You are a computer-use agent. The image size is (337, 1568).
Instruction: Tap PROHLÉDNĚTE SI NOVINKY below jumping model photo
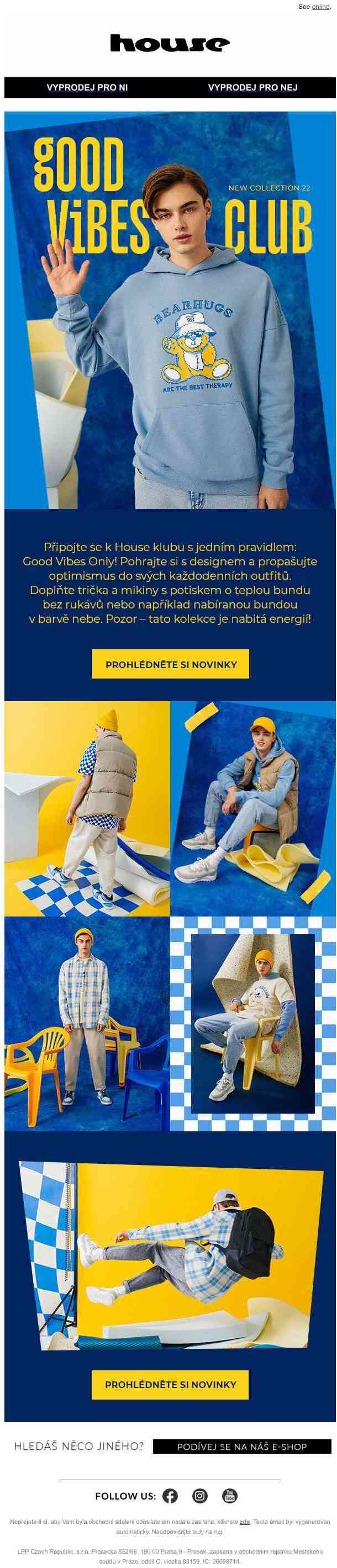(171, 1384)
